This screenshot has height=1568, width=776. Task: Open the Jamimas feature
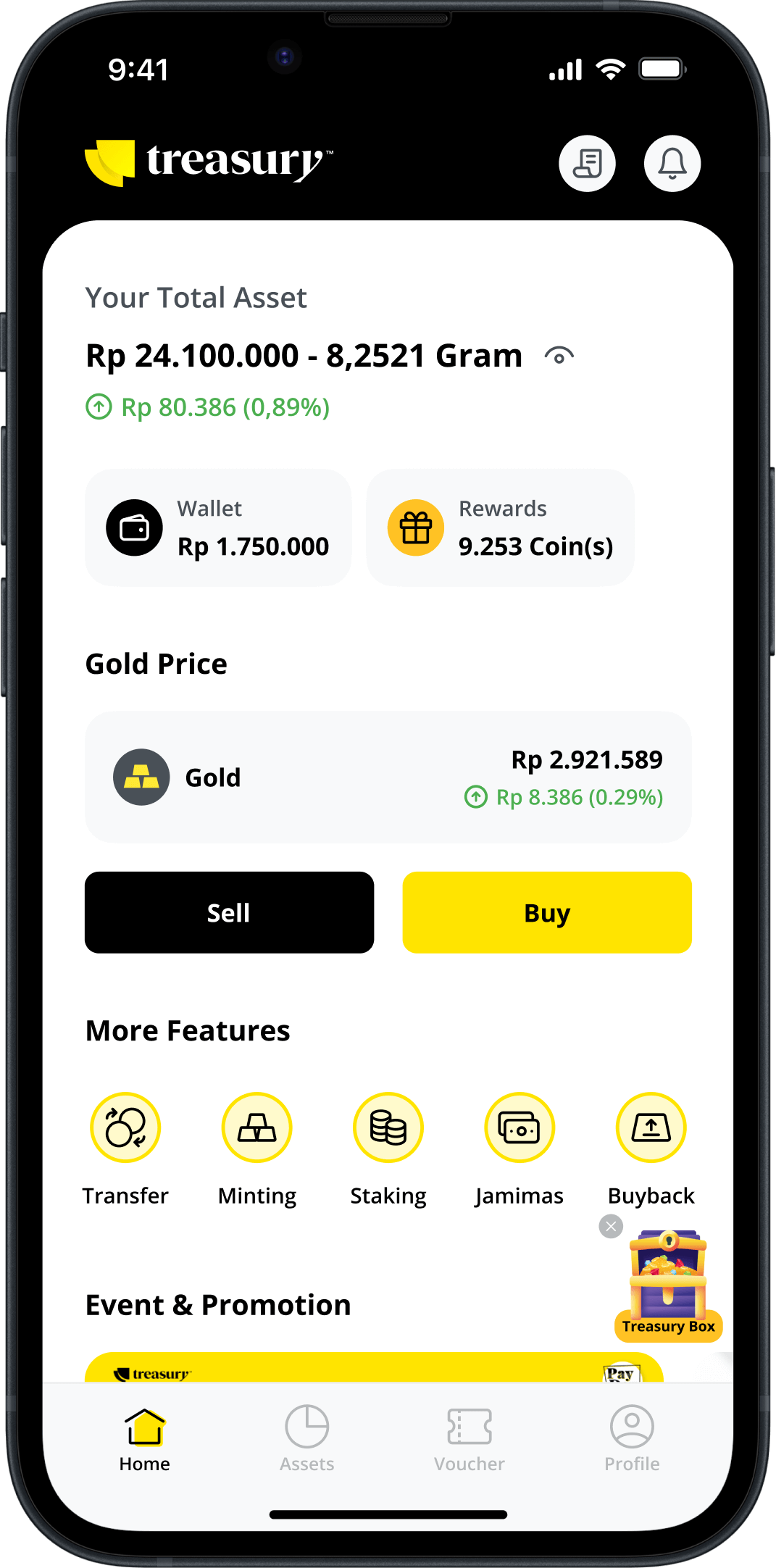click(520, 1127)
